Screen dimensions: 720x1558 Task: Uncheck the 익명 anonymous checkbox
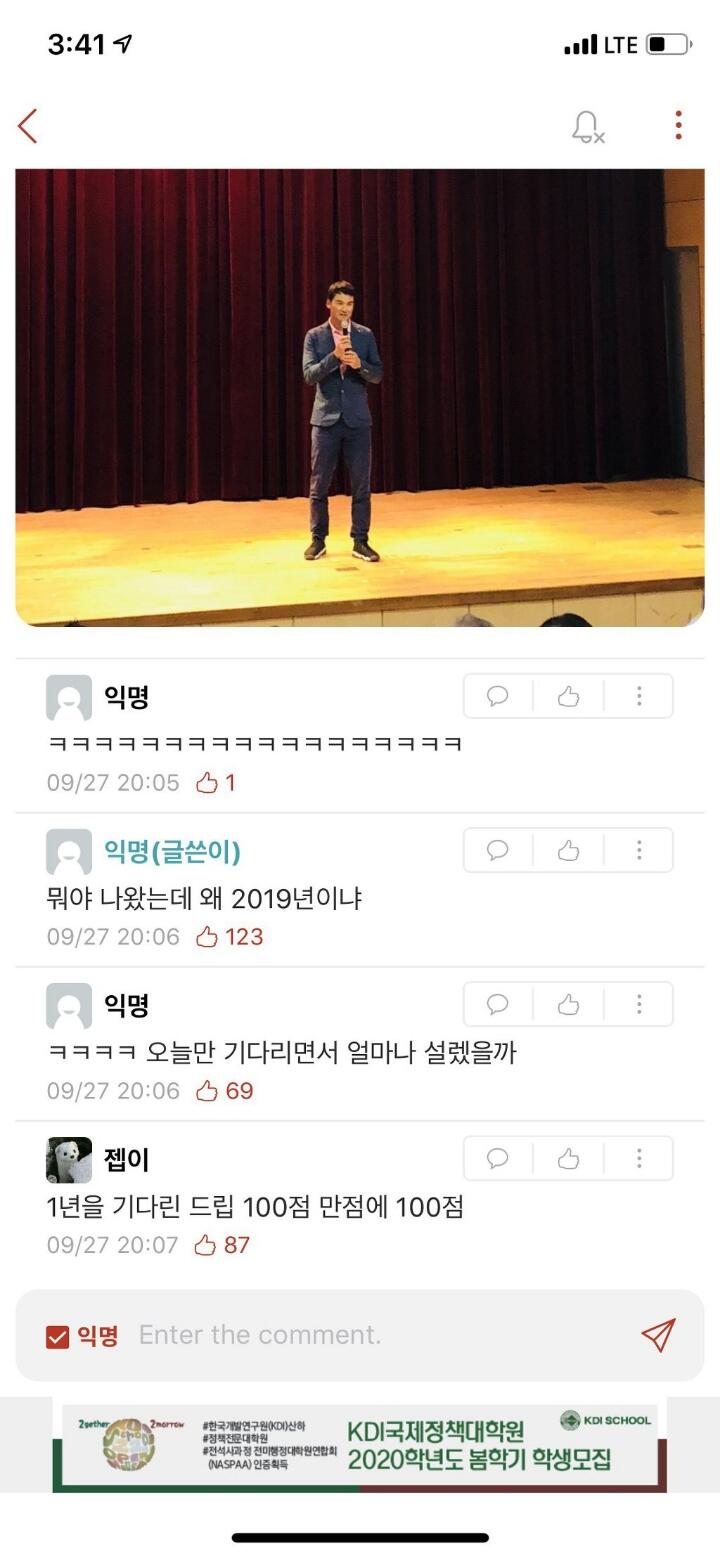58,1336
